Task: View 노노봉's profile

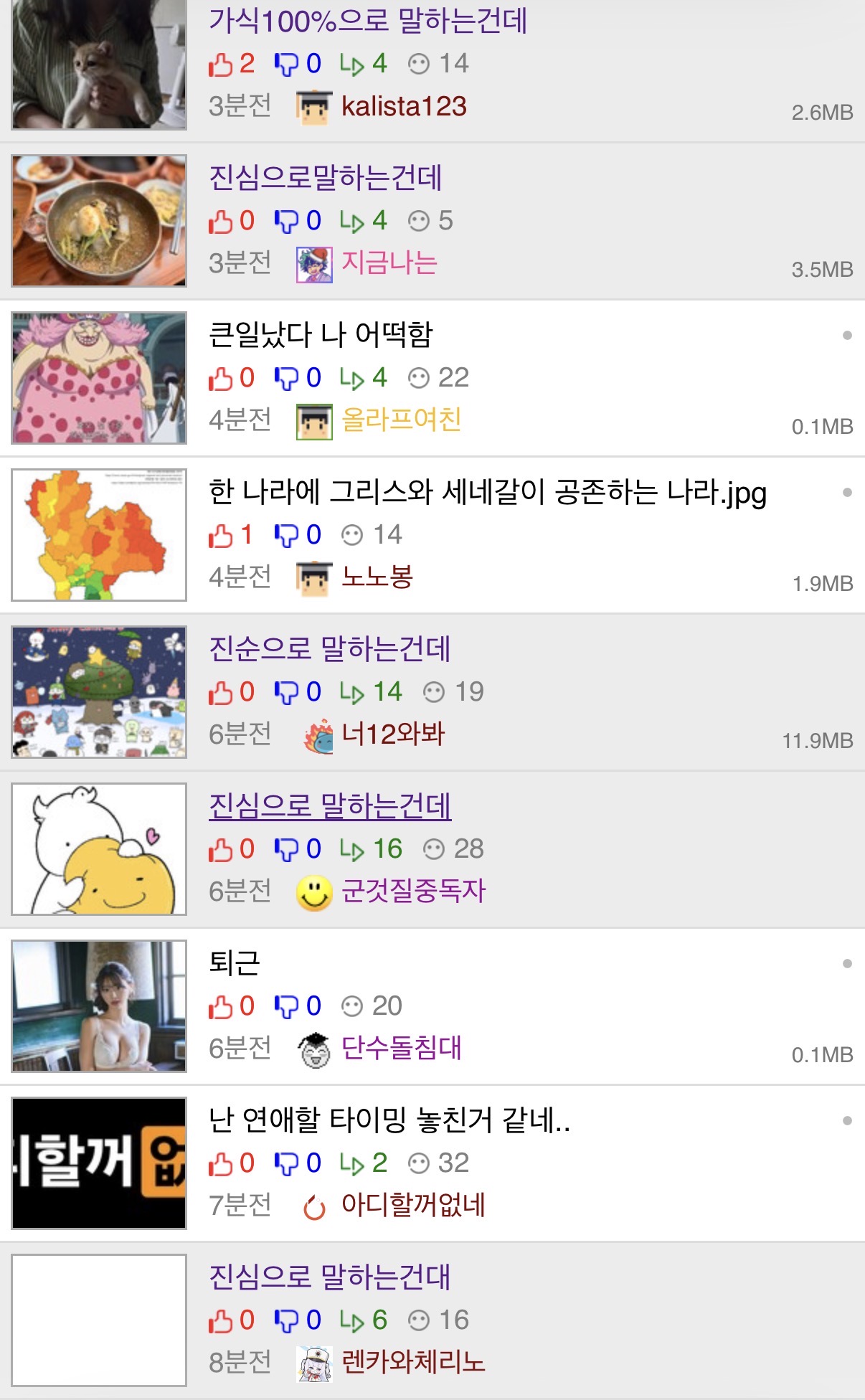Action: (377, 578)
